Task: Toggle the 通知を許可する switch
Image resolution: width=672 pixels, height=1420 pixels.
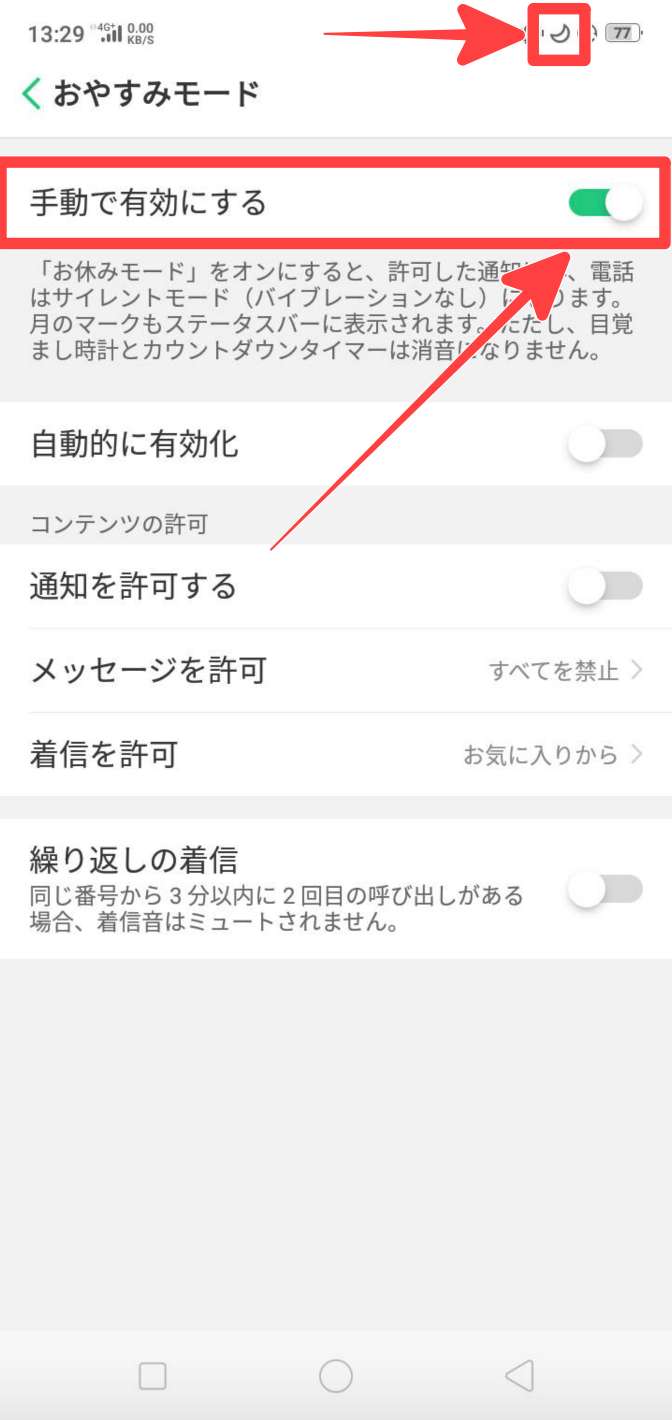Action: coord(605,587)
